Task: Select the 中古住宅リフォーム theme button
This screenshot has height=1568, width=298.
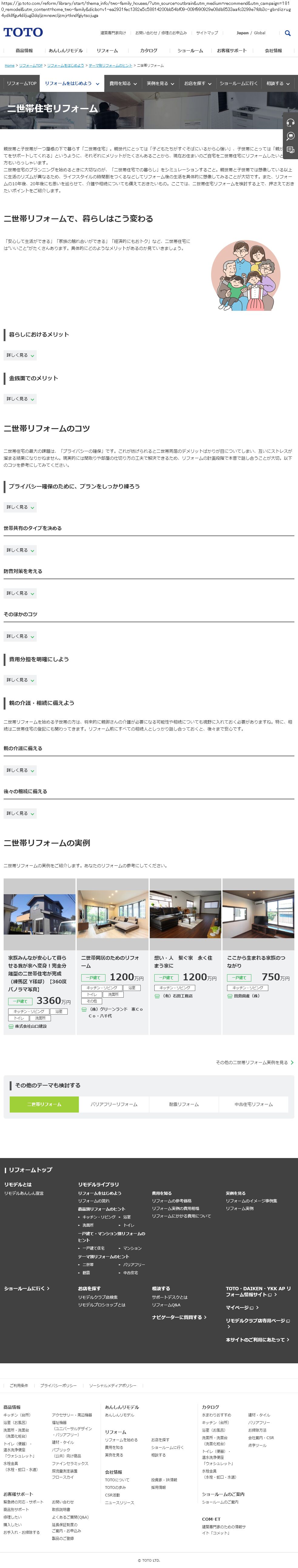Action: pos(254,1104)
